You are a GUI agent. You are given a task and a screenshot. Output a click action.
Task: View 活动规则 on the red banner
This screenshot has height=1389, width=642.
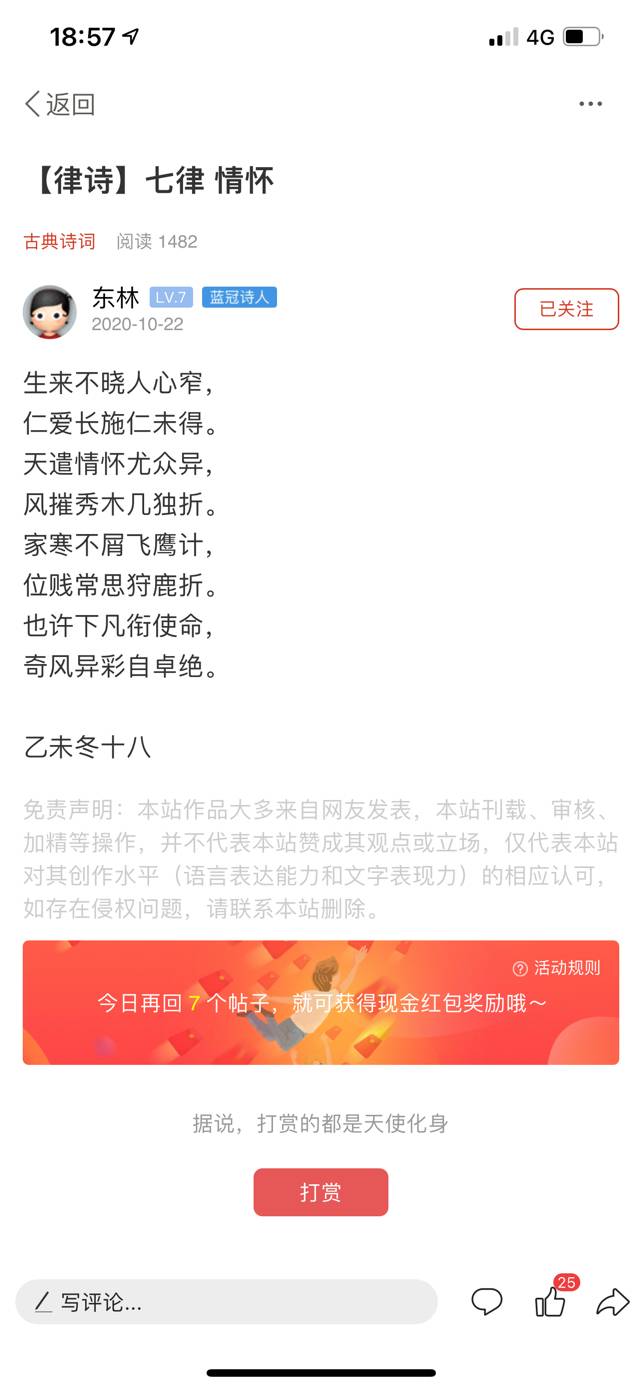point(557,967)
